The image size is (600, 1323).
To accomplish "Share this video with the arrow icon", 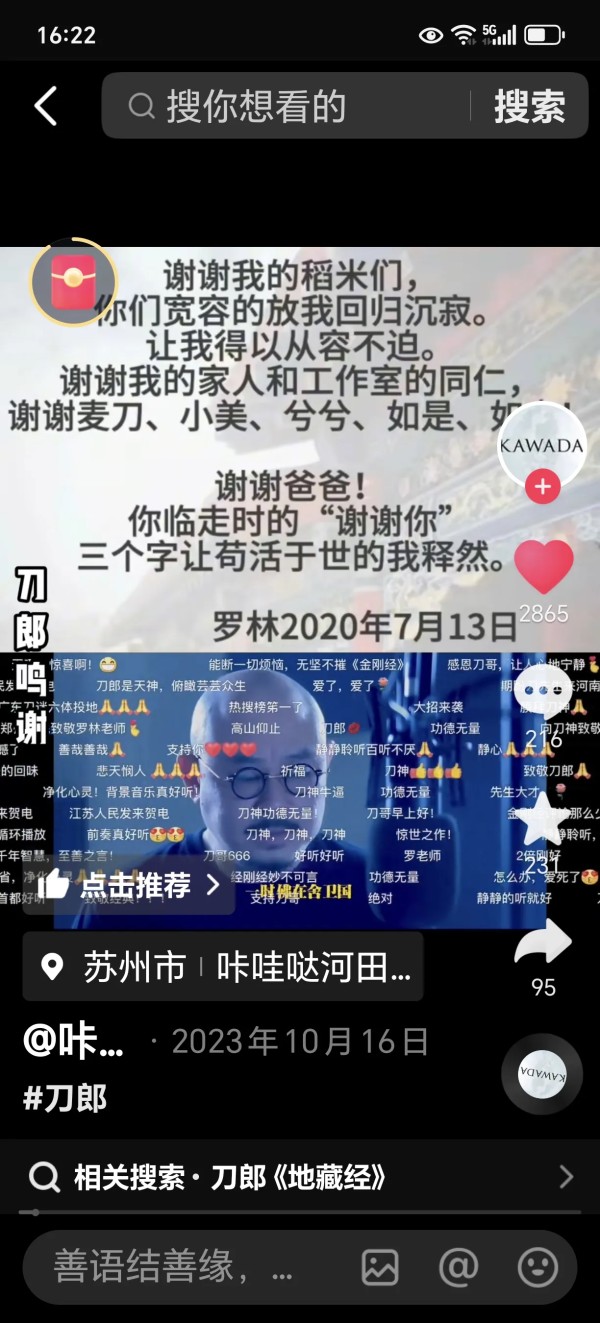I will click(543, 943).
